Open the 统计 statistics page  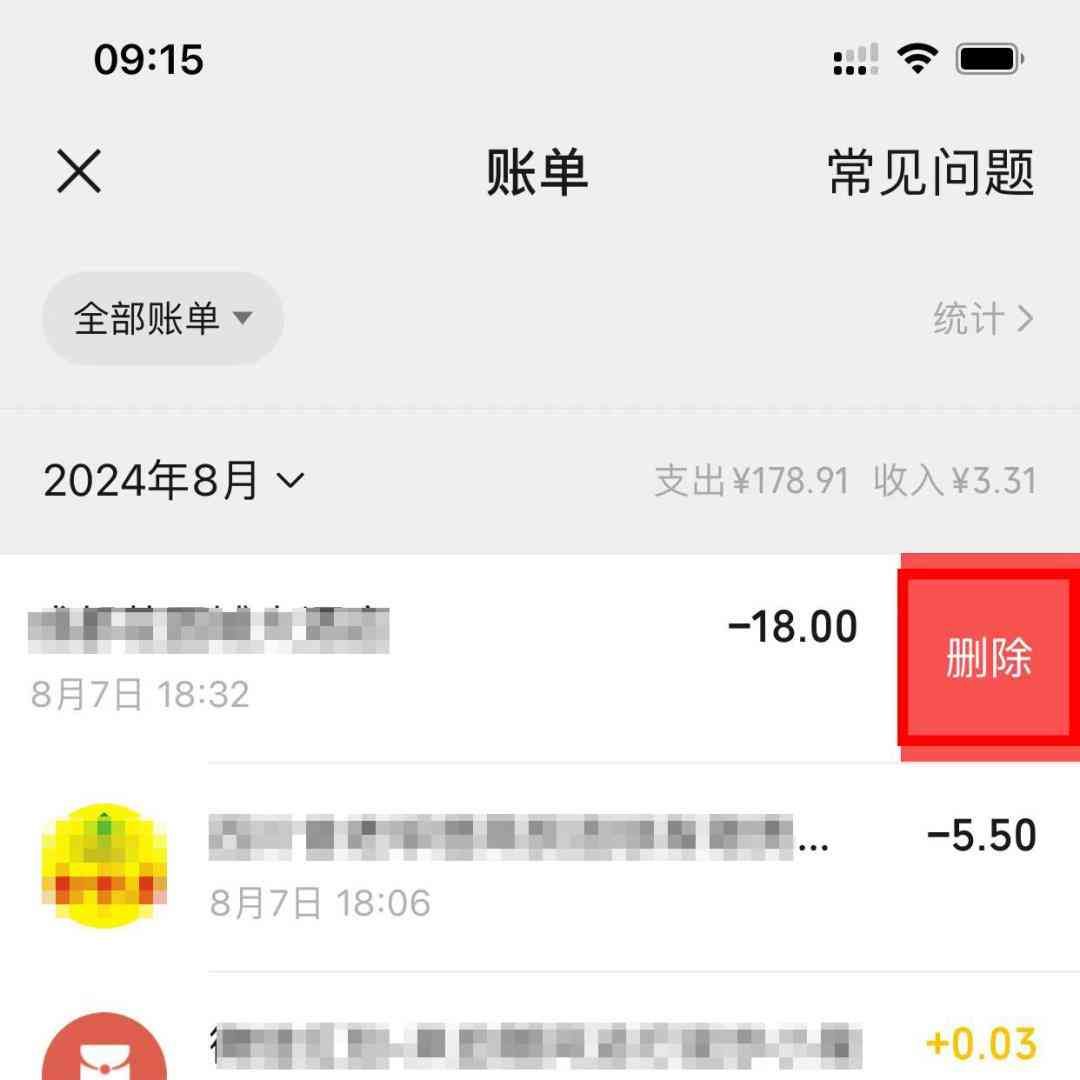[x=982, y=320]
